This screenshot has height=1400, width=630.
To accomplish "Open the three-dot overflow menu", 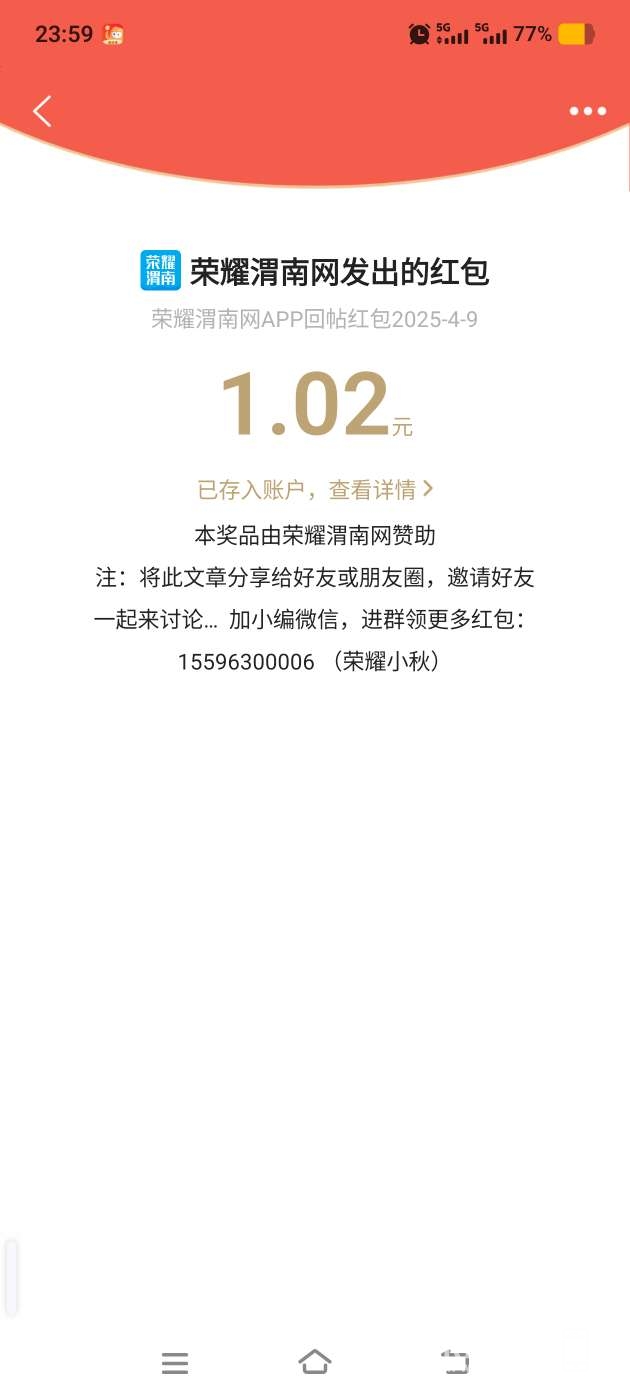I will (x=587, y=111).
